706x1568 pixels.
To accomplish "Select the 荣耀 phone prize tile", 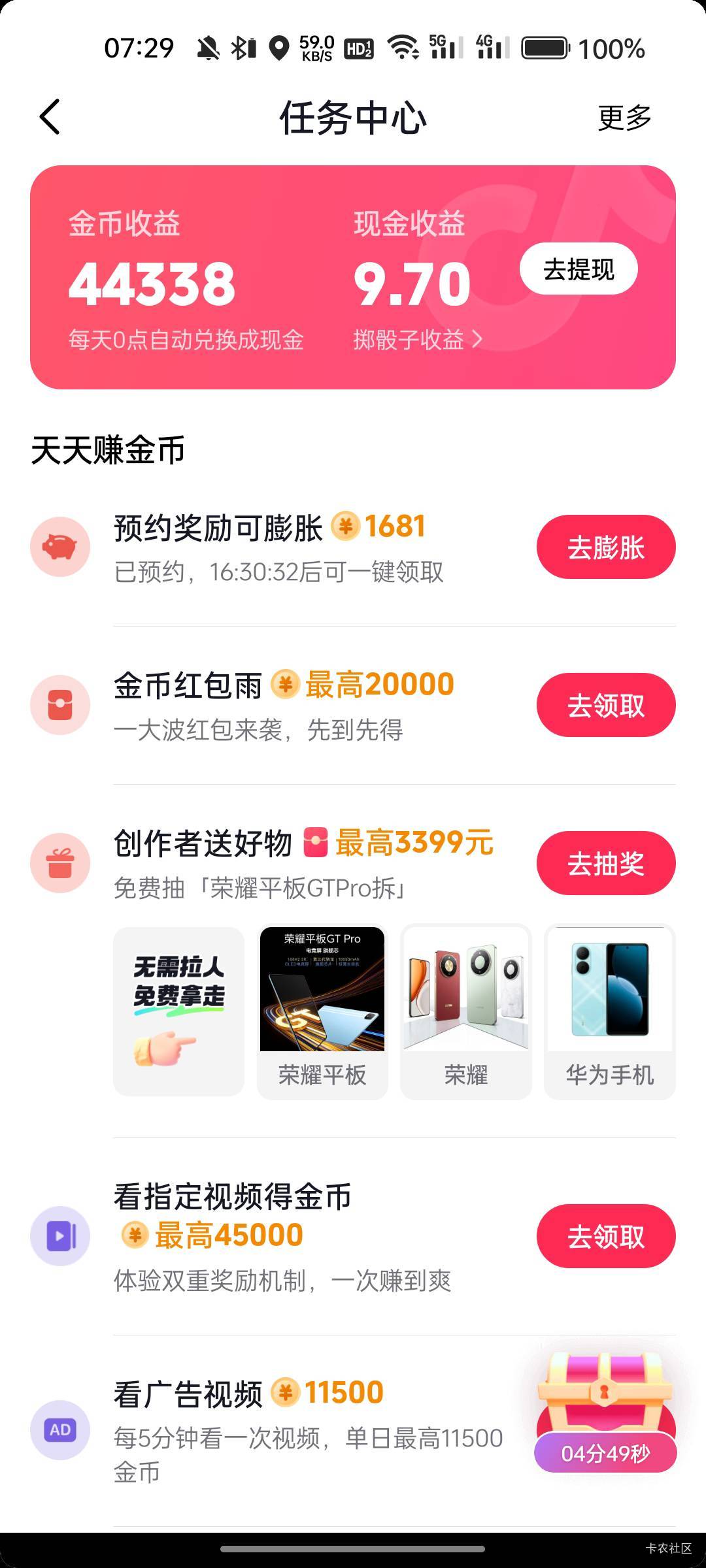I will coord(465,1011).
